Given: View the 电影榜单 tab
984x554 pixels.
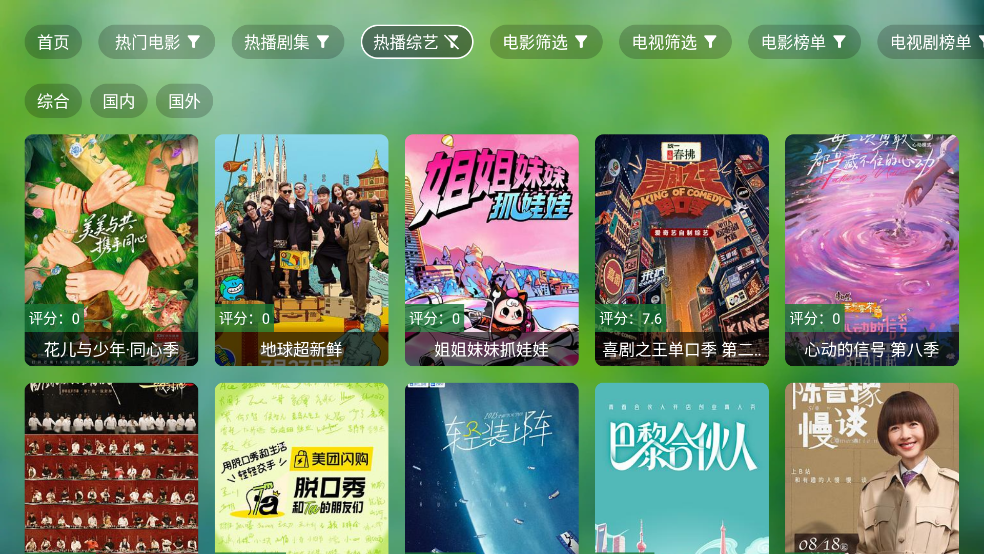Looking at the screenshot, I should pos(804,42).
